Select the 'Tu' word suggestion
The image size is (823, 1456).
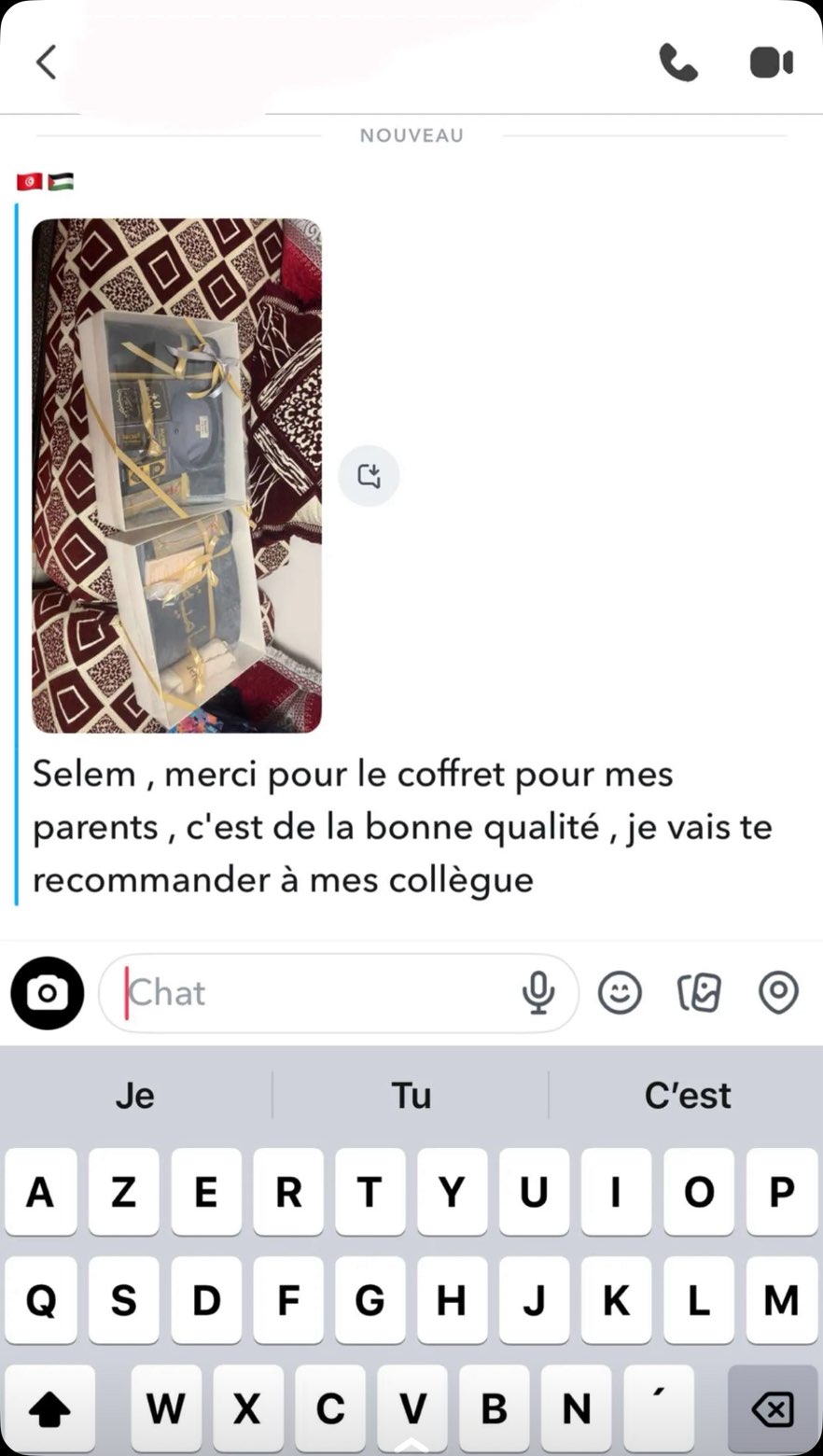coord(411,1094)
